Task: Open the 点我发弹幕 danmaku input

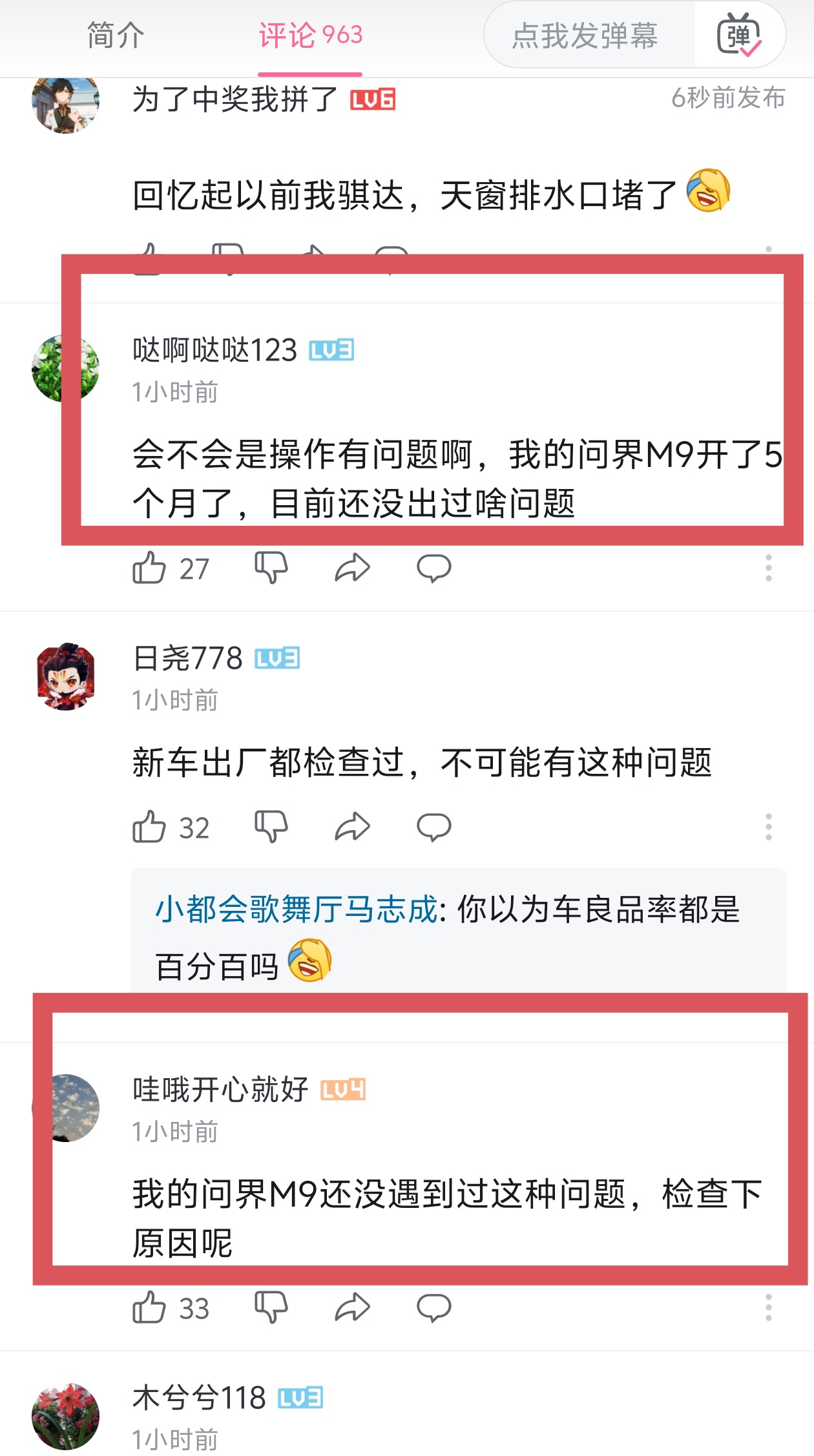Action: pyautogui.click(x=585, y=36)
